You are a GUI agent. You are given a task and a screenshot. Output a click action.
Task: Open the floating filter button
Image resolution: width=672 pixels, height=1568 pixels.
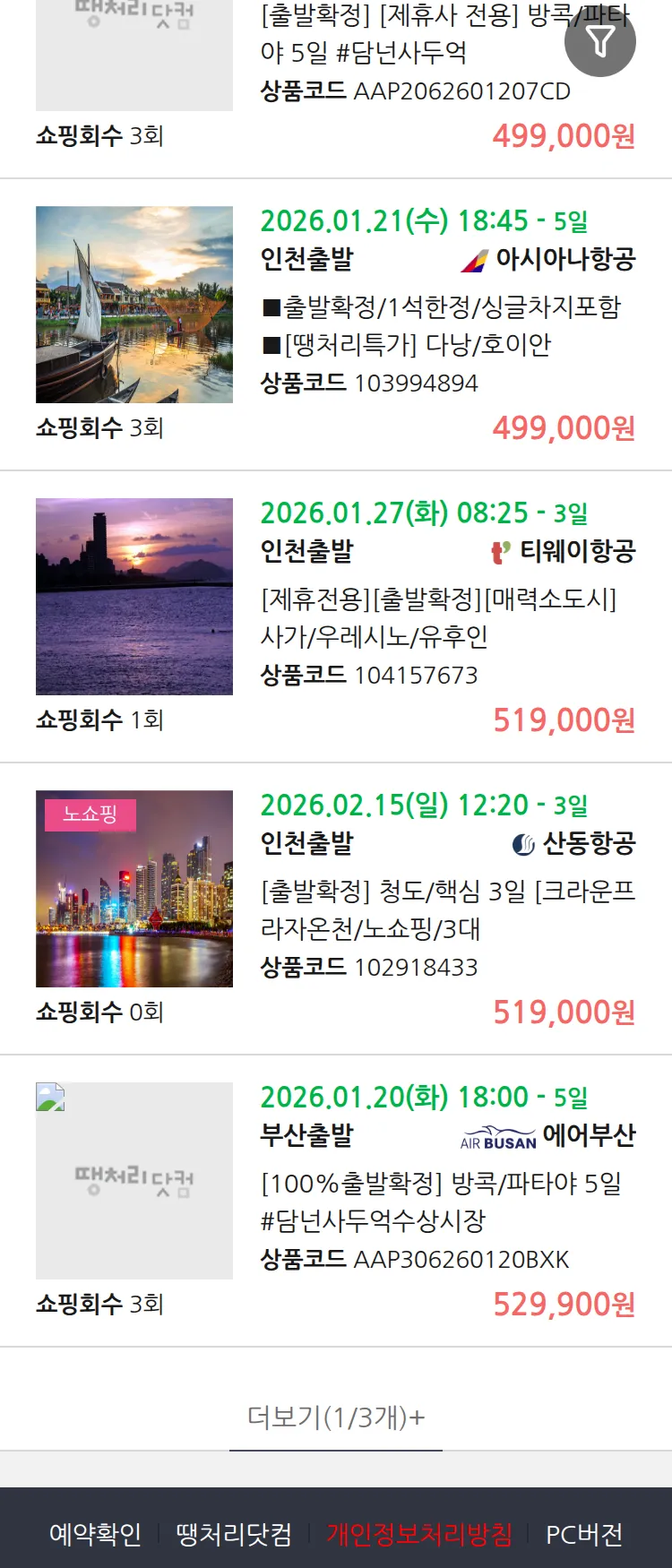coord(599,41)
